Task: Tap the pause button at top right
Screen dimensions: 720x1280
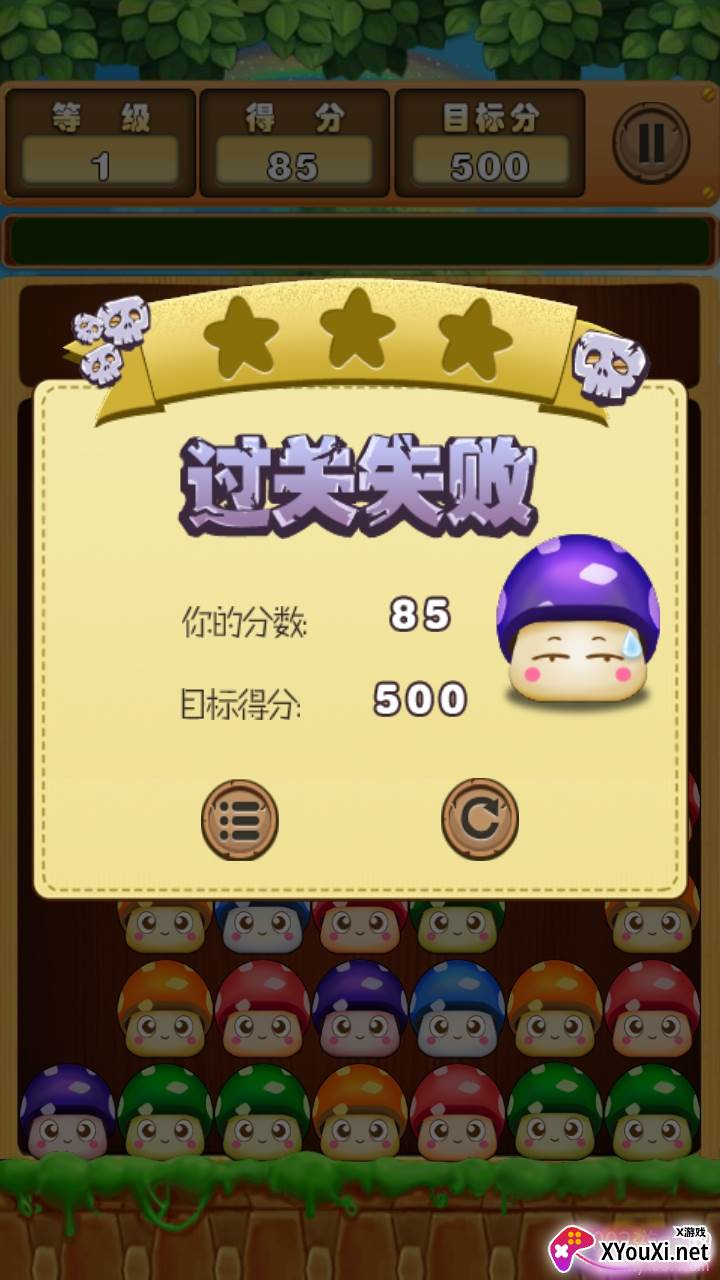Action: pos(651,142)
